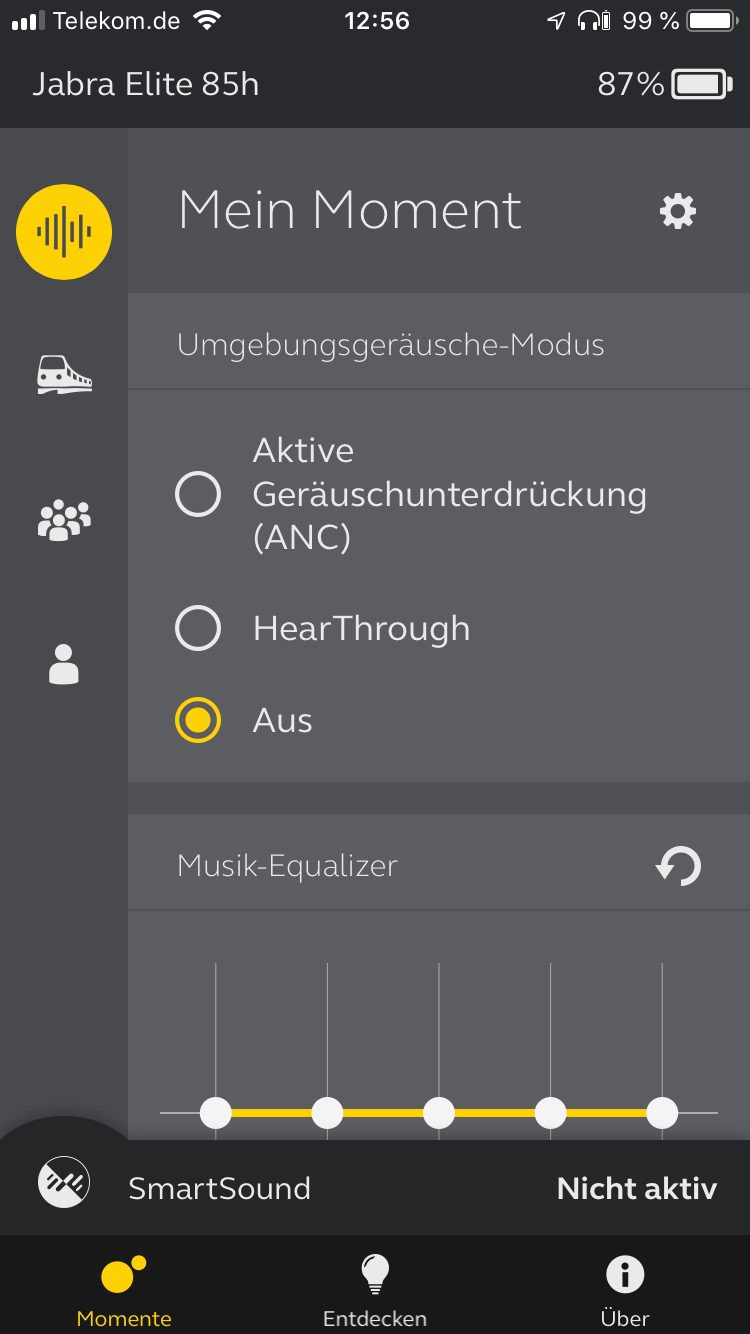Tap the last equalizer band handle
The image size is (750, 1334).
[x=662, y=1112]
